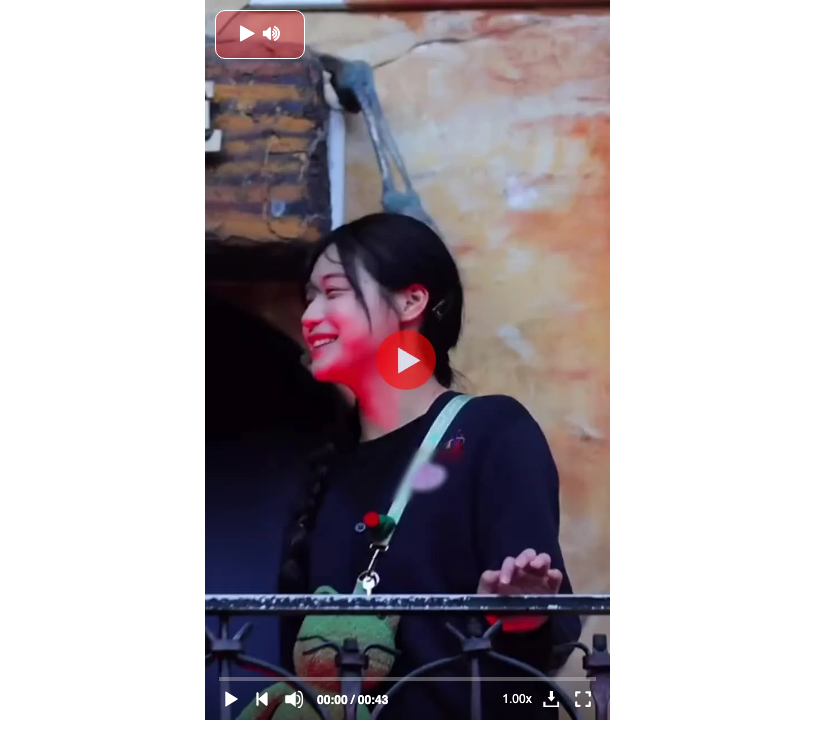Restart the video with the skip-to-start icon
This screenshot has height=743, width=815.
coord(262,699)
